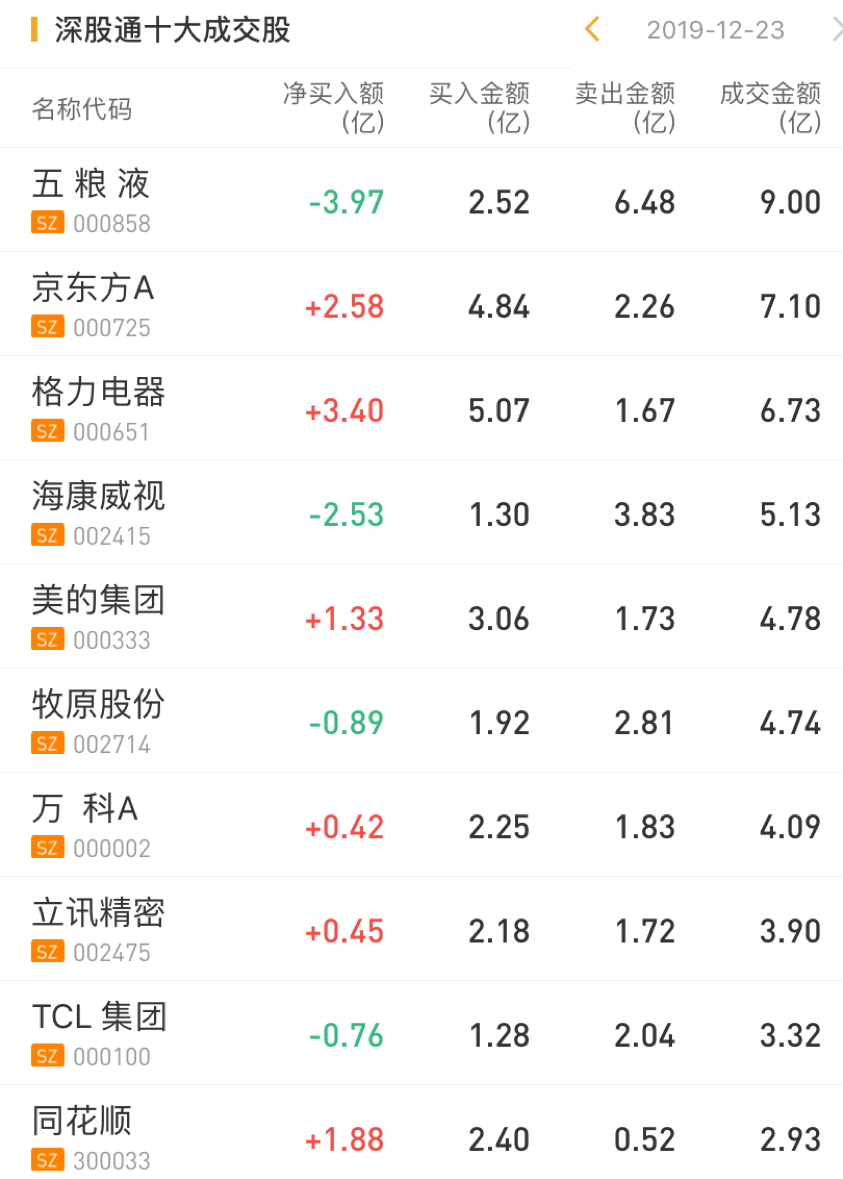Go to the previous trading date
843x1179 pixels.
592,30
